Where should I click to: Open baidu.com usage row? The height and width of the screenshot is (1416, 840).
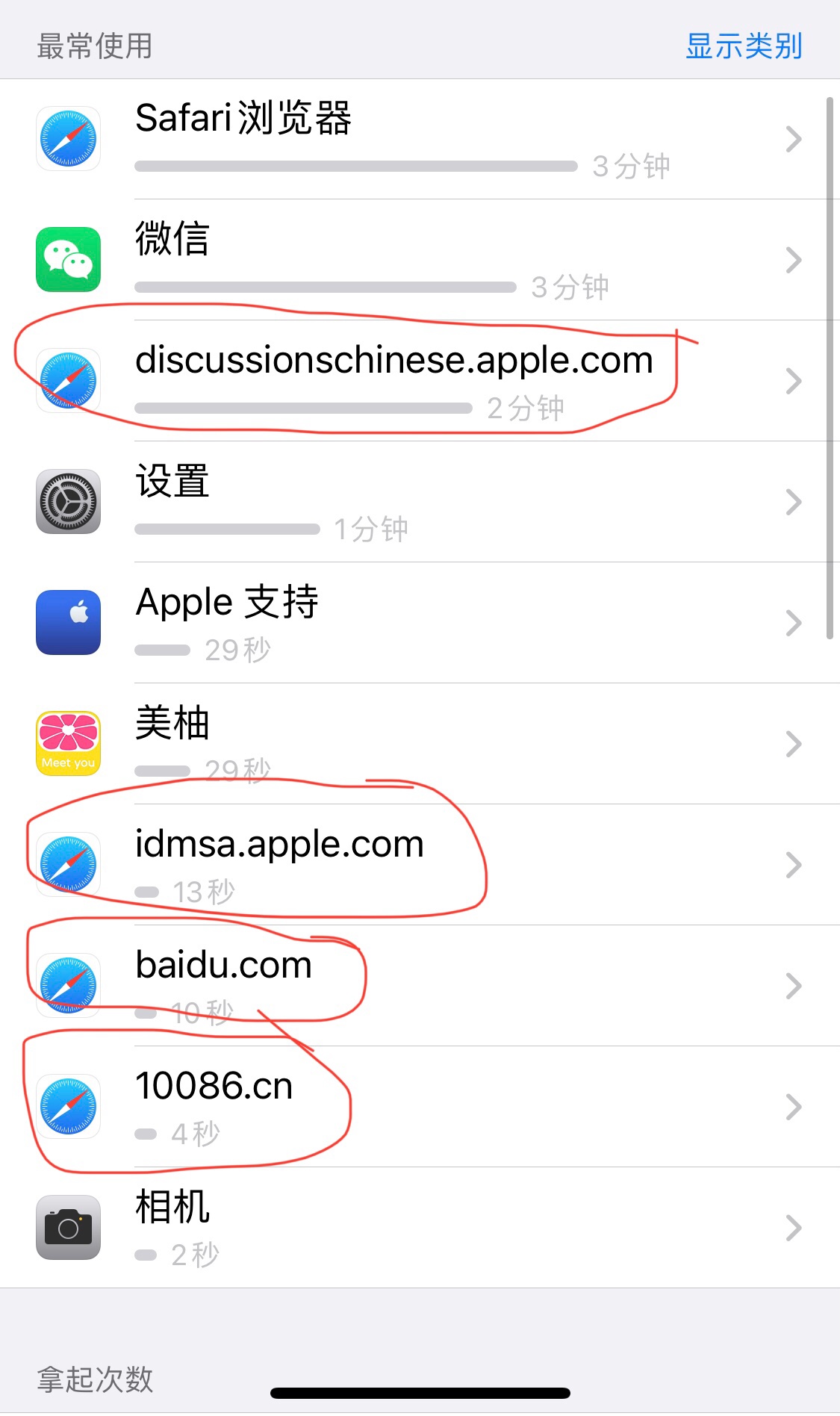click(418, 986)
